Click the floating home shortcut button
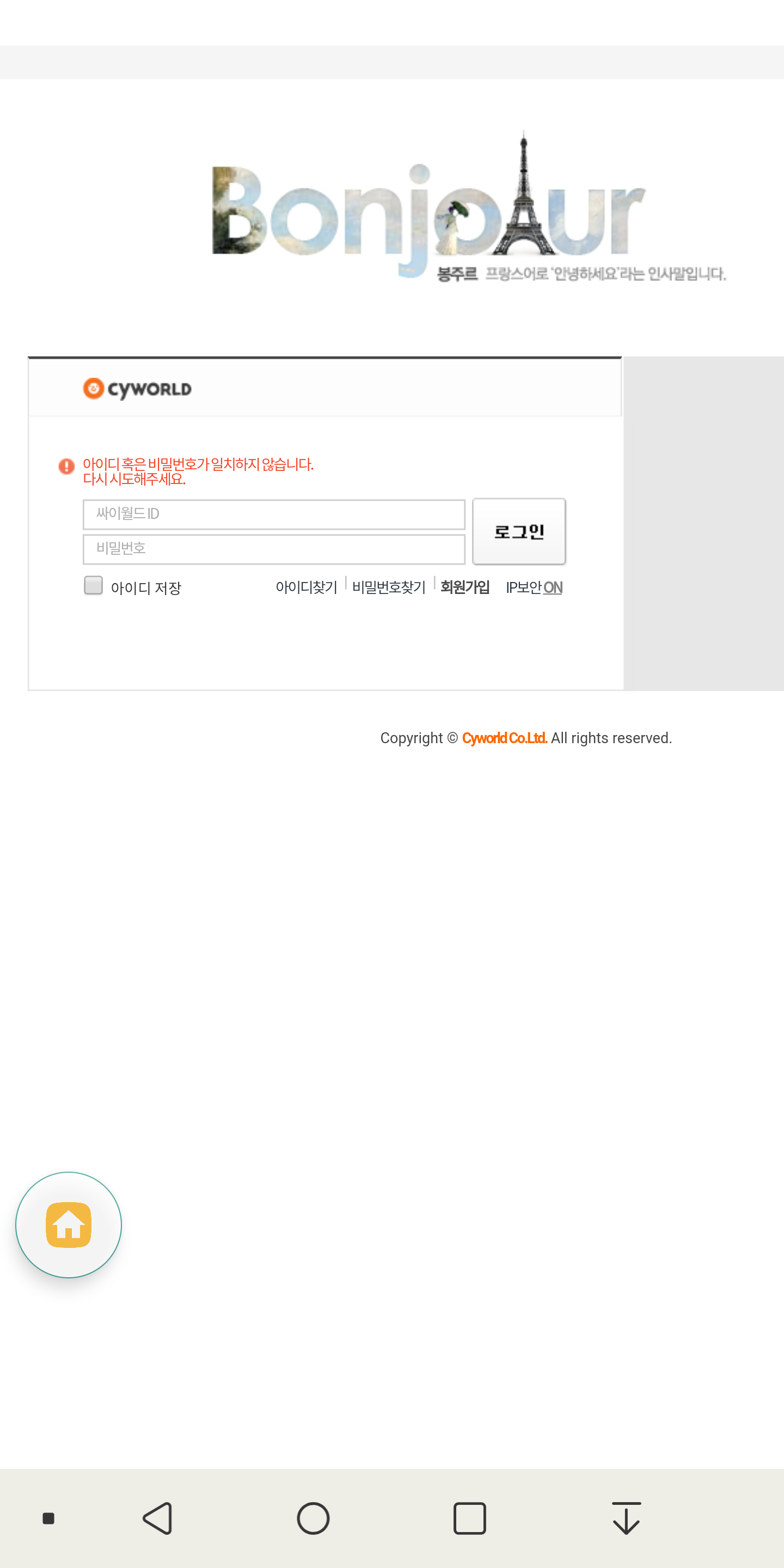Viewport: 784px width, 1568px height. [x=69, y=1224]
